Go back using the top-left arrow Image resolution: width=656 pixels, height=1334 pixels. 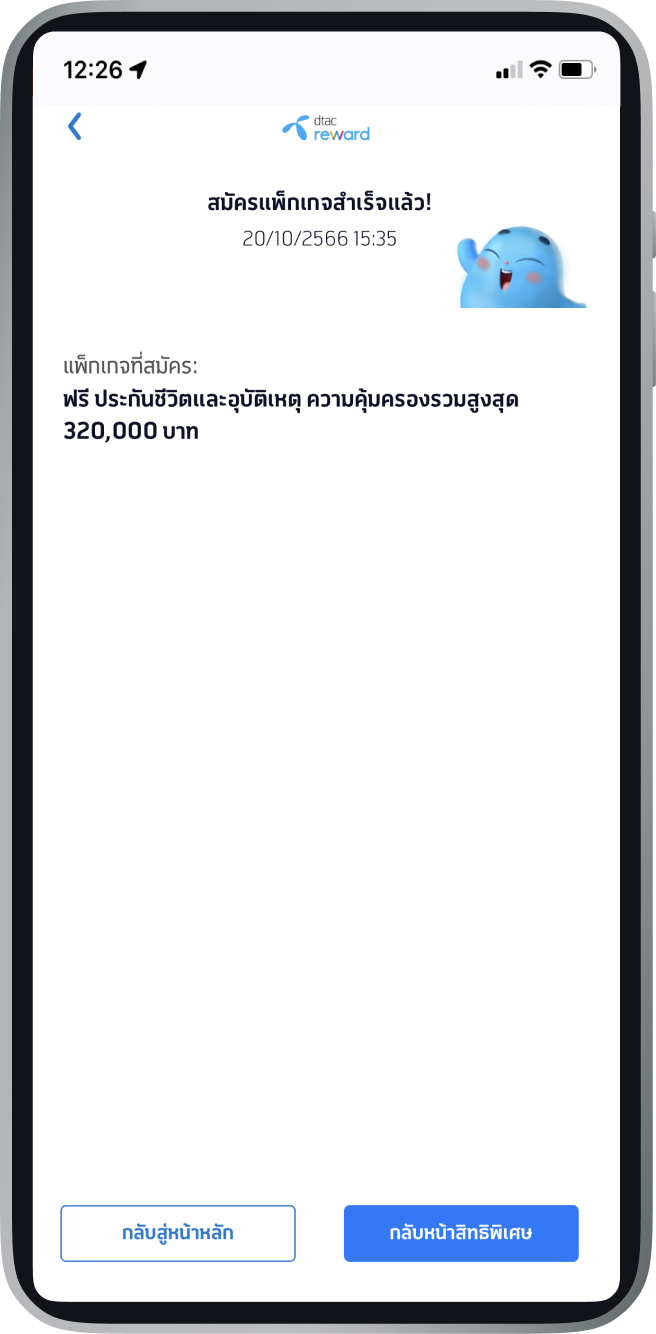click(74, 127)
